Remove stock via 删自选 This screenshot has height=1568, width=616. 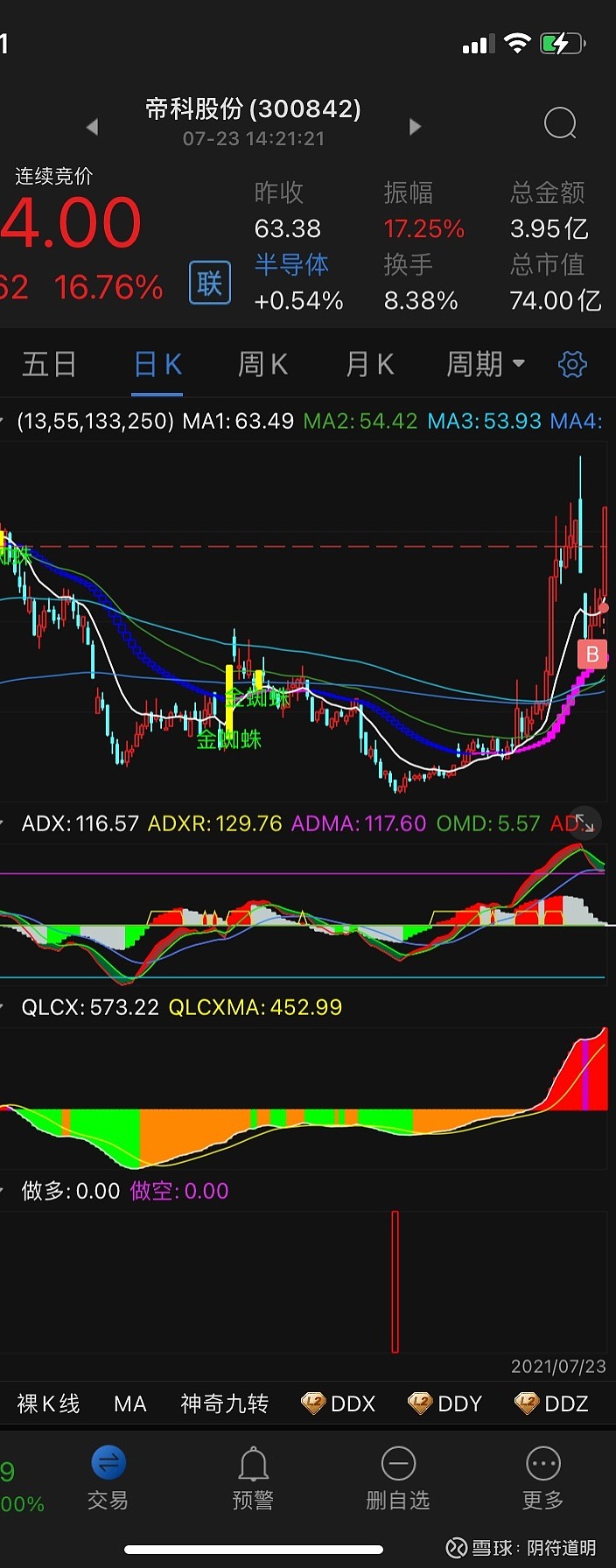(x=398, y=1479)
